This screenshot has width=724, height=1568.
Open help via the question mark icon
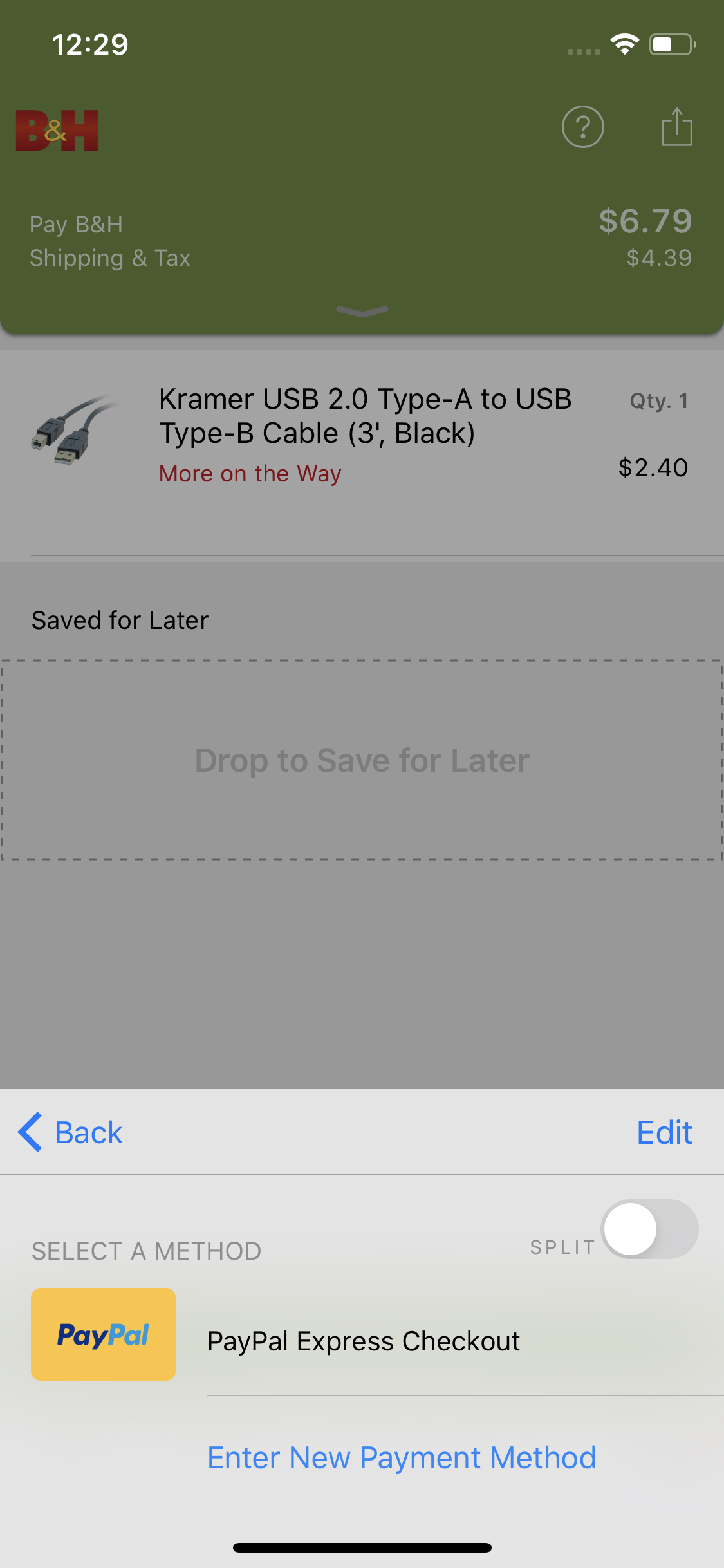pos(582,127)
